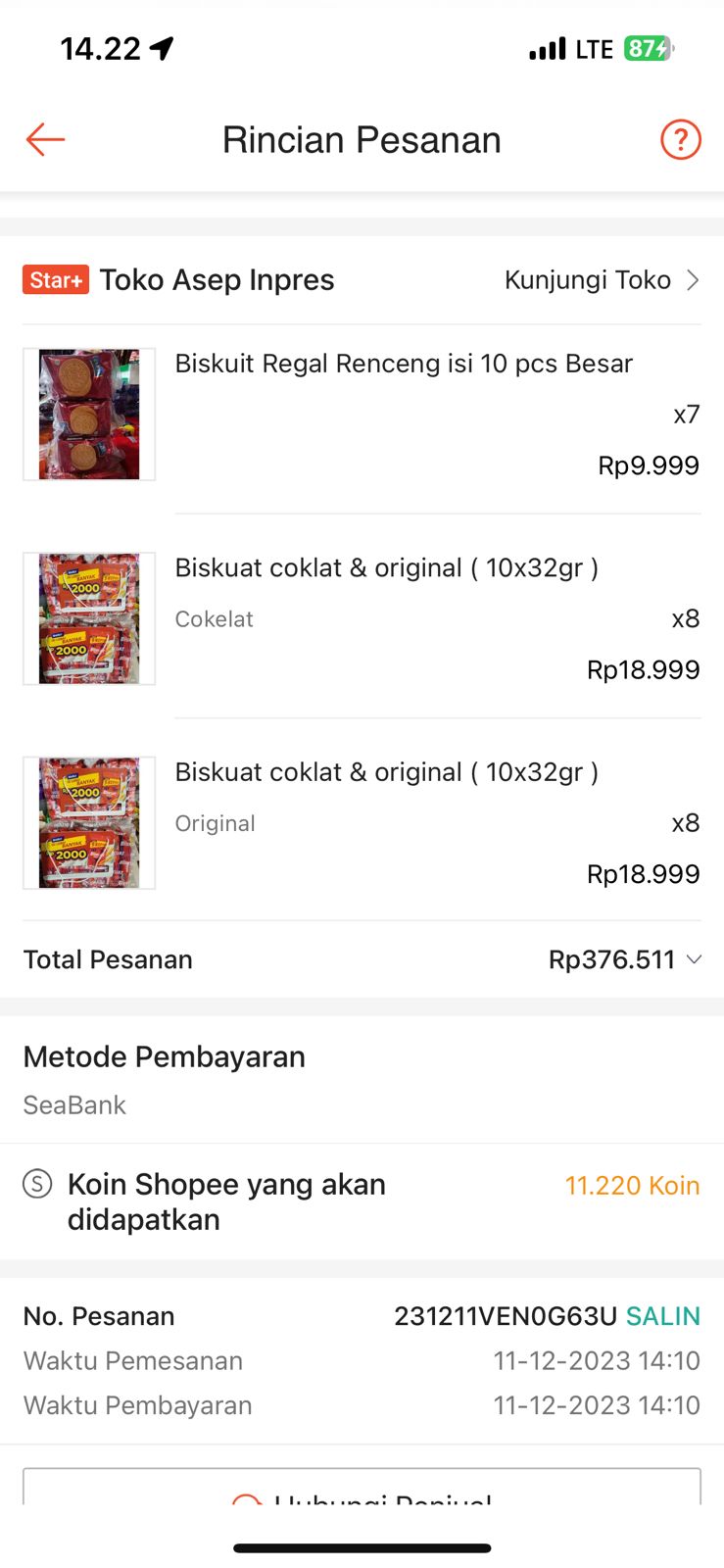
Task: Visit the store via Kunjungi Toko
Action: point(601,280)
